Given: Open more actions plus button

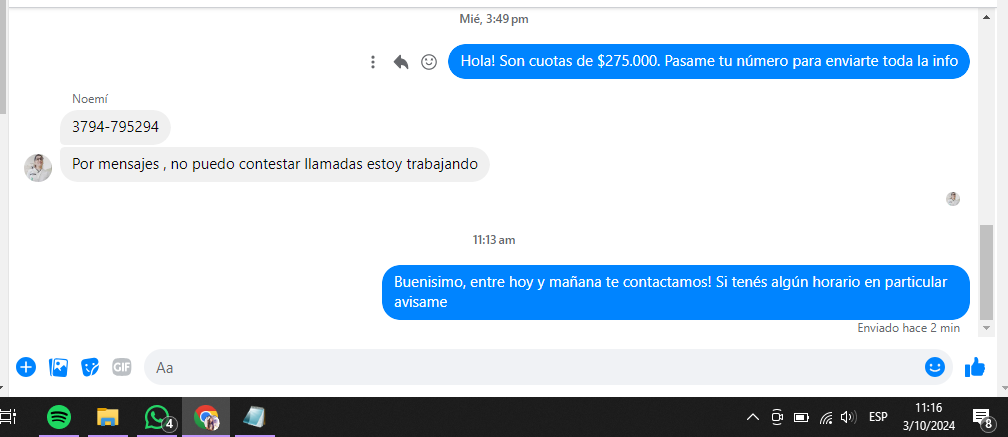Looking at the screenshot, I should [26, 367].
